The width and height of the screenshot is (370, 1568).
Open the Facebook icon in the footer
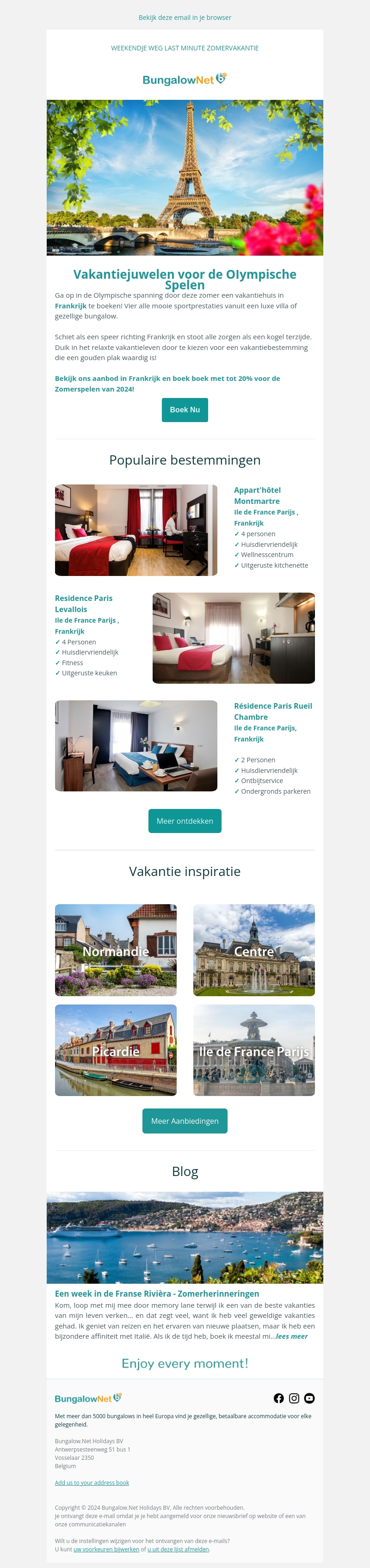(279, 1398)
